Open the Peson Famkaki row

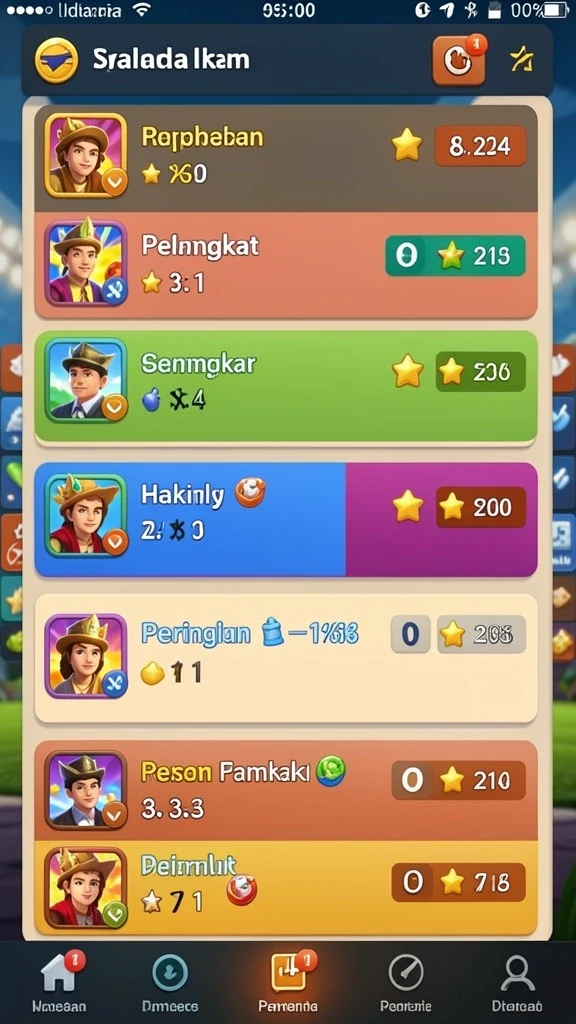[286, 790]
